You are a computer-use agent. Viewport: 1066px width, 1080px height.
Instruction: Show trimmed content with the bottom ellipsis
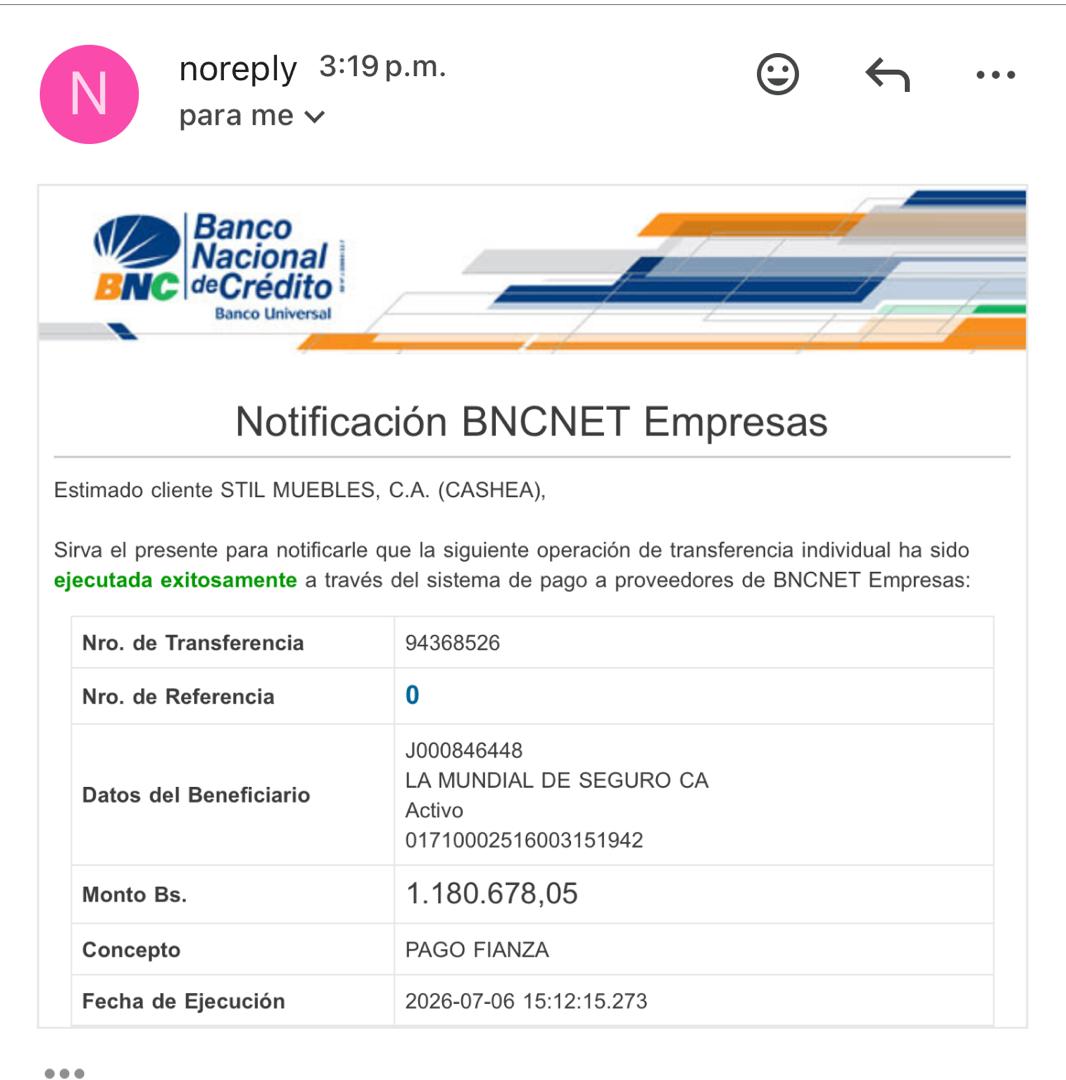[64, 1072]
